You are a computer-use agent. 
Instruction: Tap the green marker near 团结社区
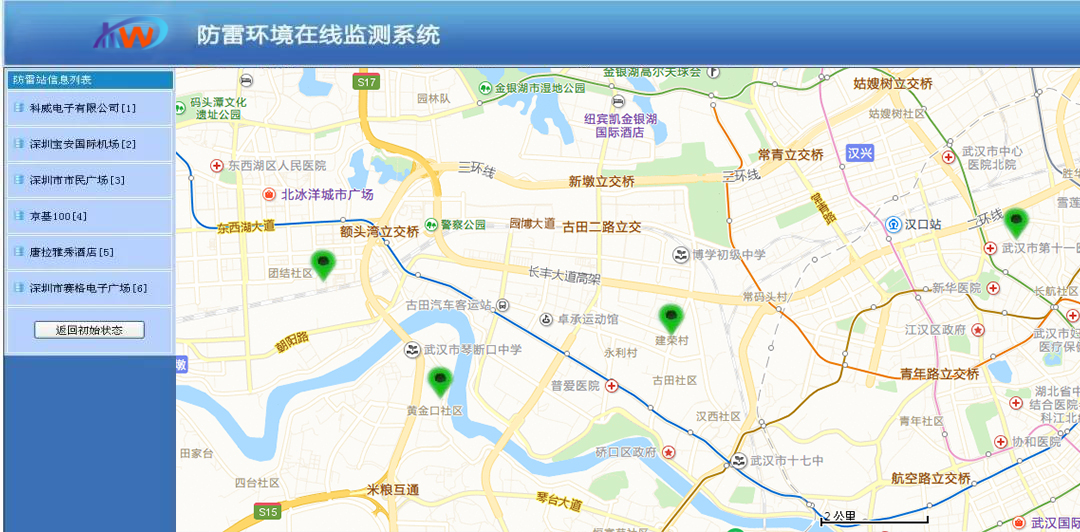click(323, 264)
